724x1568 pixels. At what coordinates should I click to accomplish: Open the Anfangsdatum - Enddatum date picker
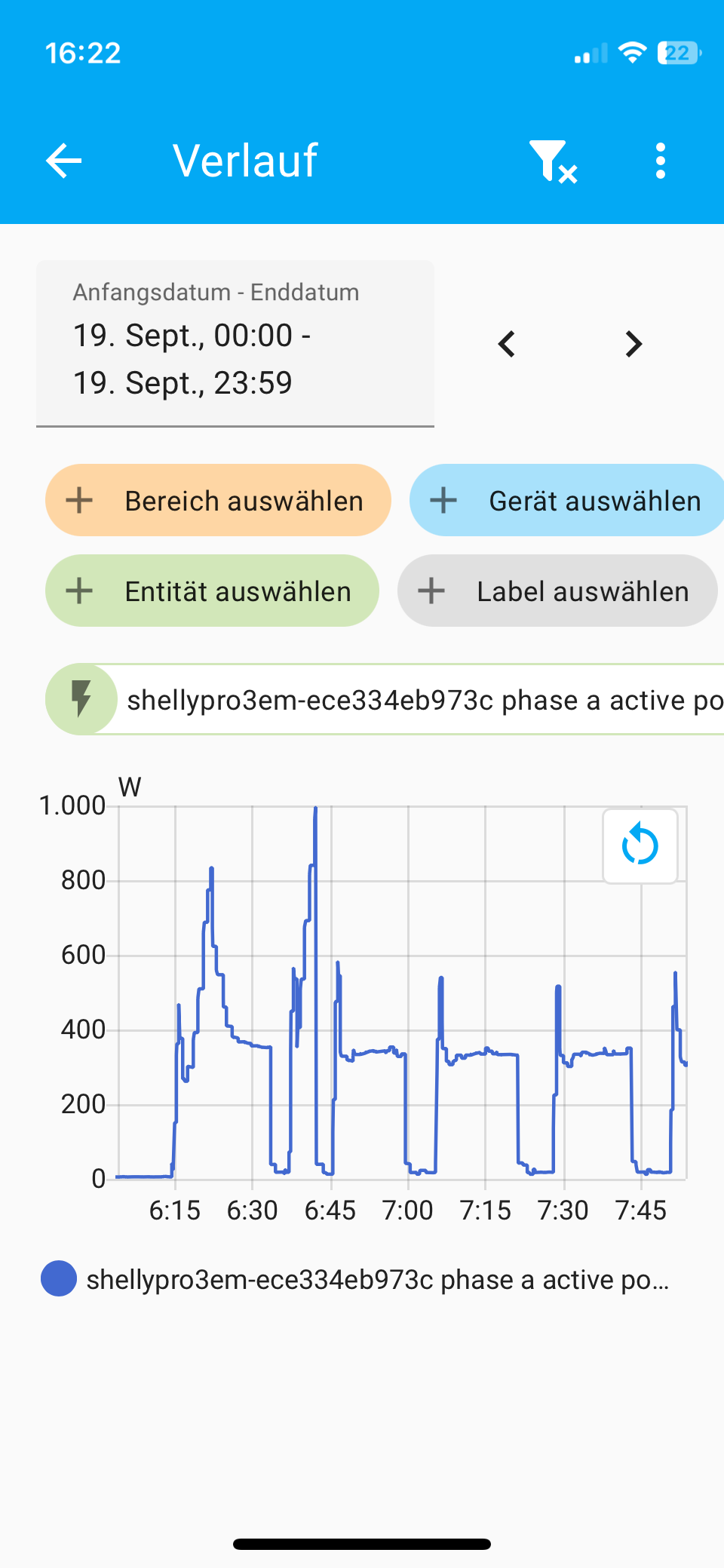click(235, 344)
